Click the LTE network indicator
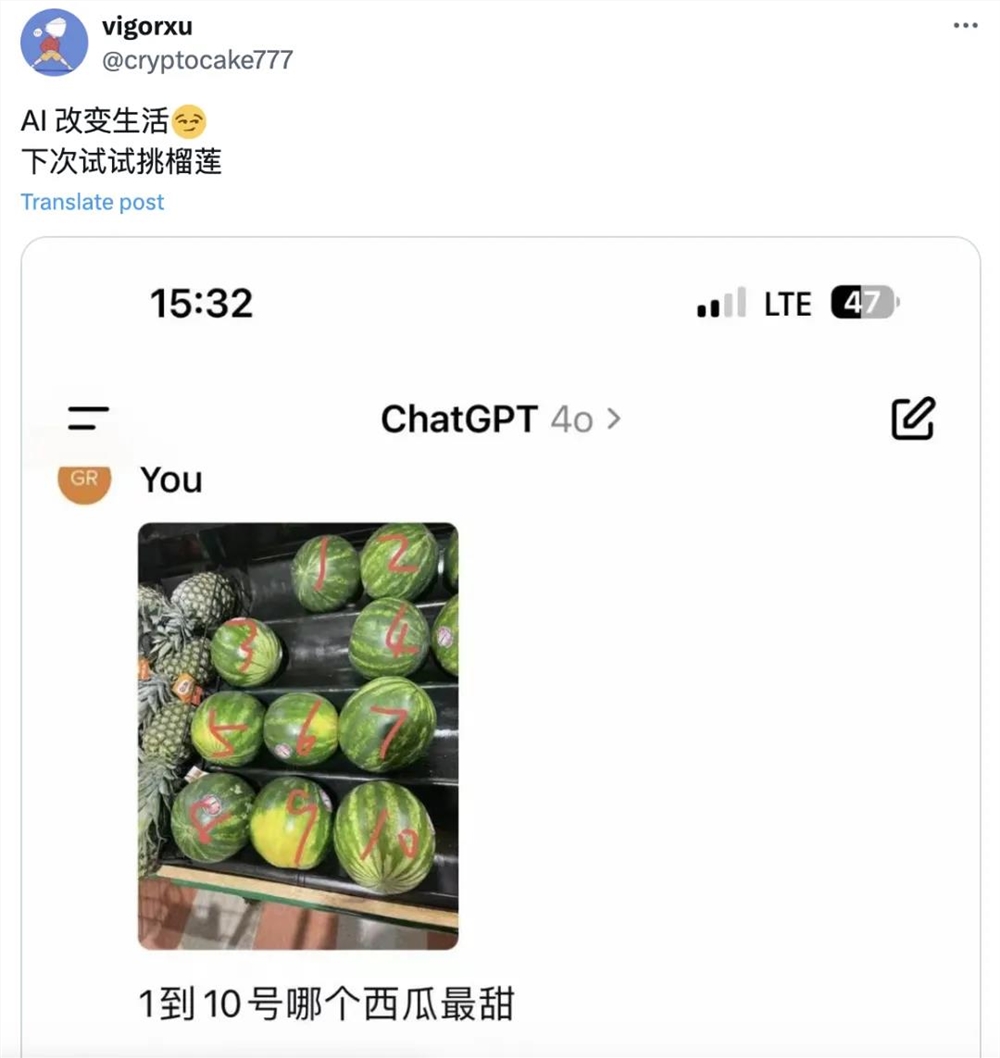 click(786, 304)
